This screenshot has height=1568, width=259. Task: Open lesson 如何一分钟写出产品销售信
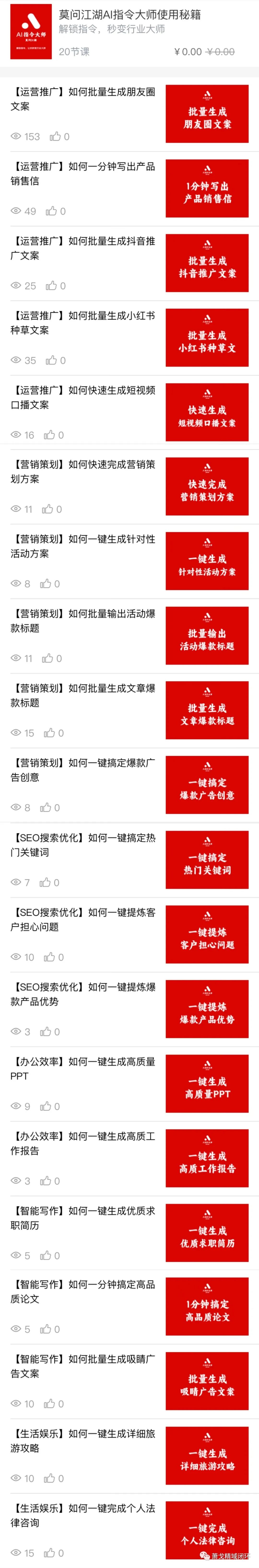click(x=82, y=173)
